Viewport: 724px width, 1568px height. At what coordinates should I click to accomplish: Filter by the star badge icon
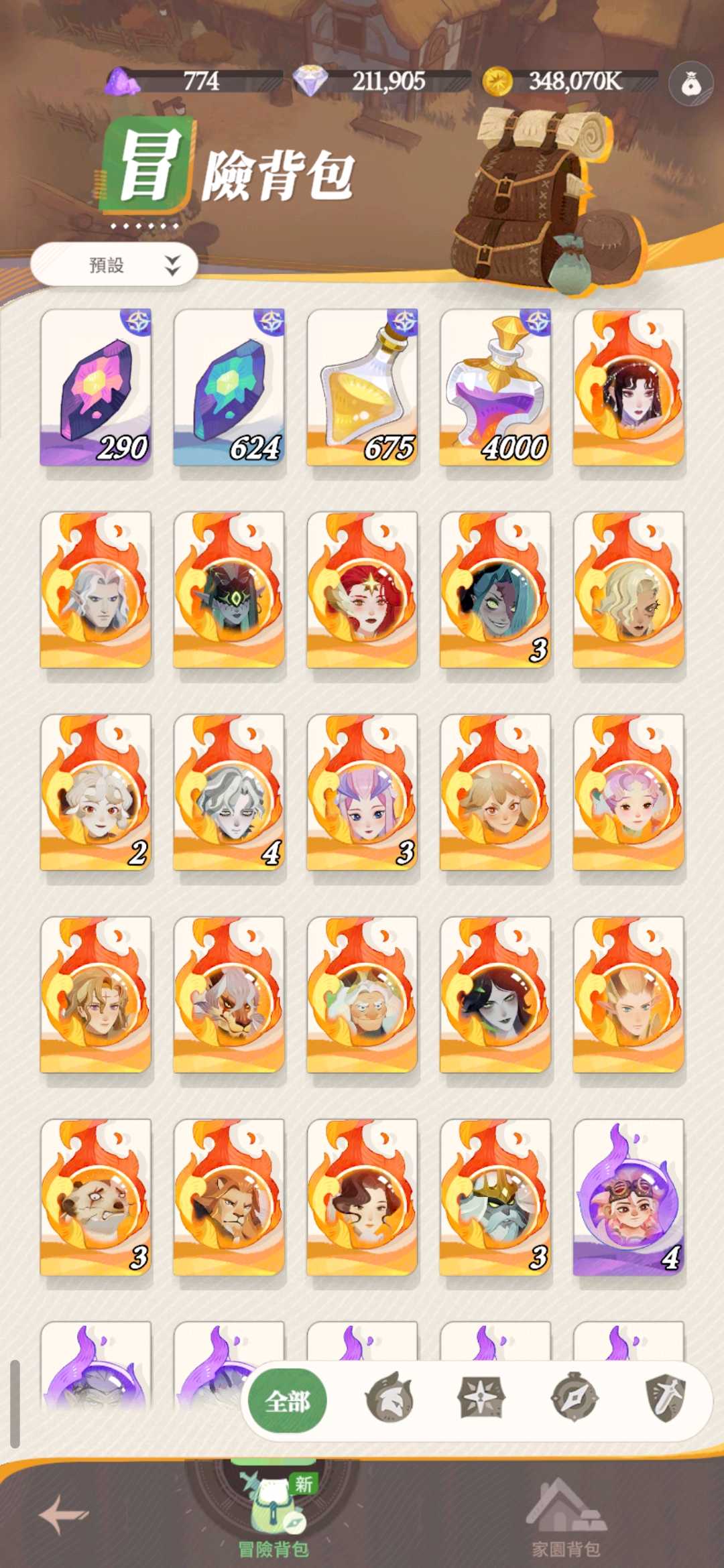point(481,1398)
